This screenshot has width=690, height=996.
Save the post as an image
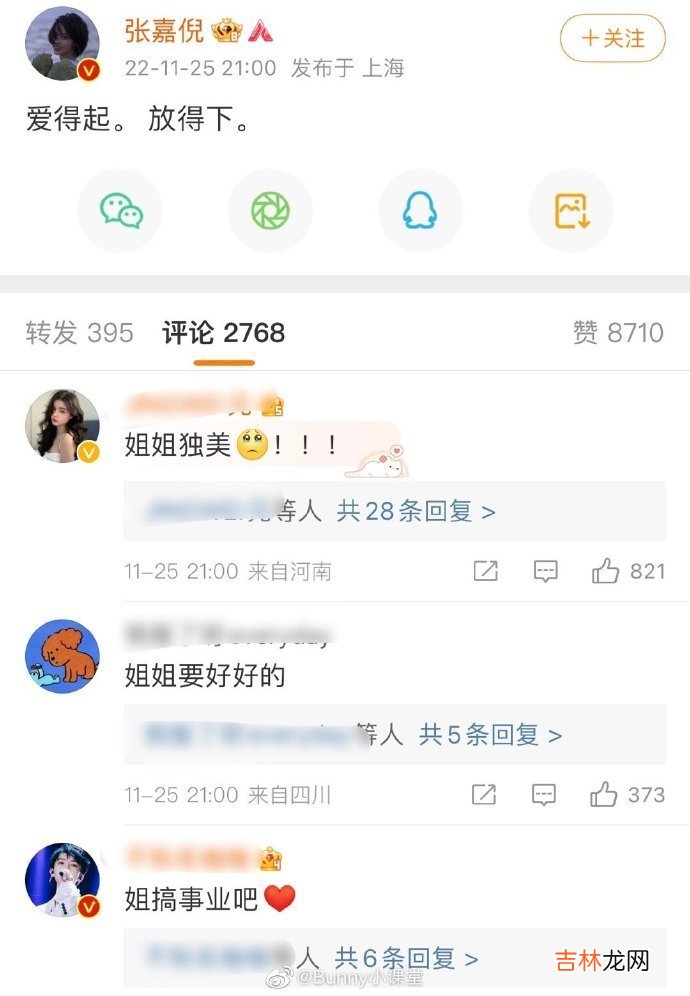570,210
